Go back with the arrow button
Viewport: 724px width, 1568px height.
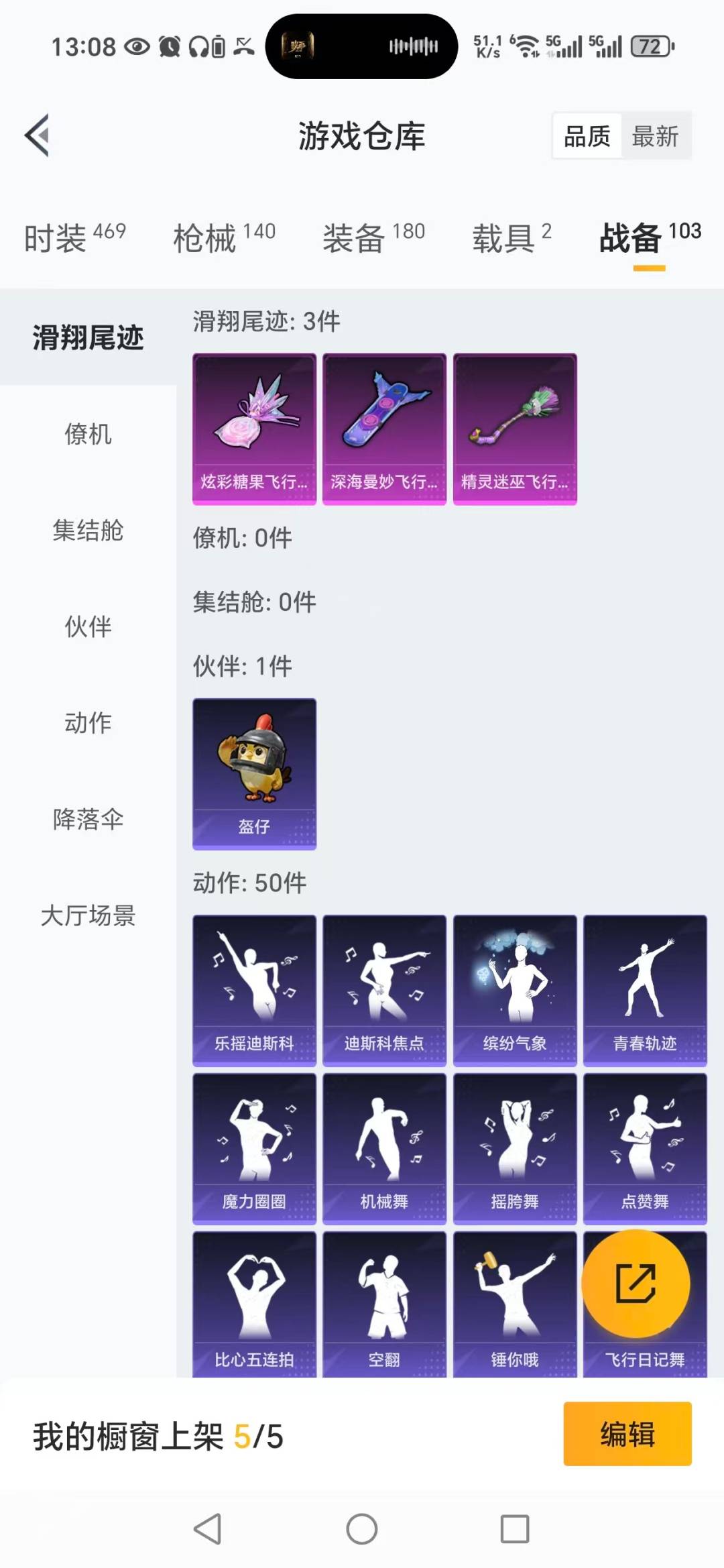tap(38, 135)
